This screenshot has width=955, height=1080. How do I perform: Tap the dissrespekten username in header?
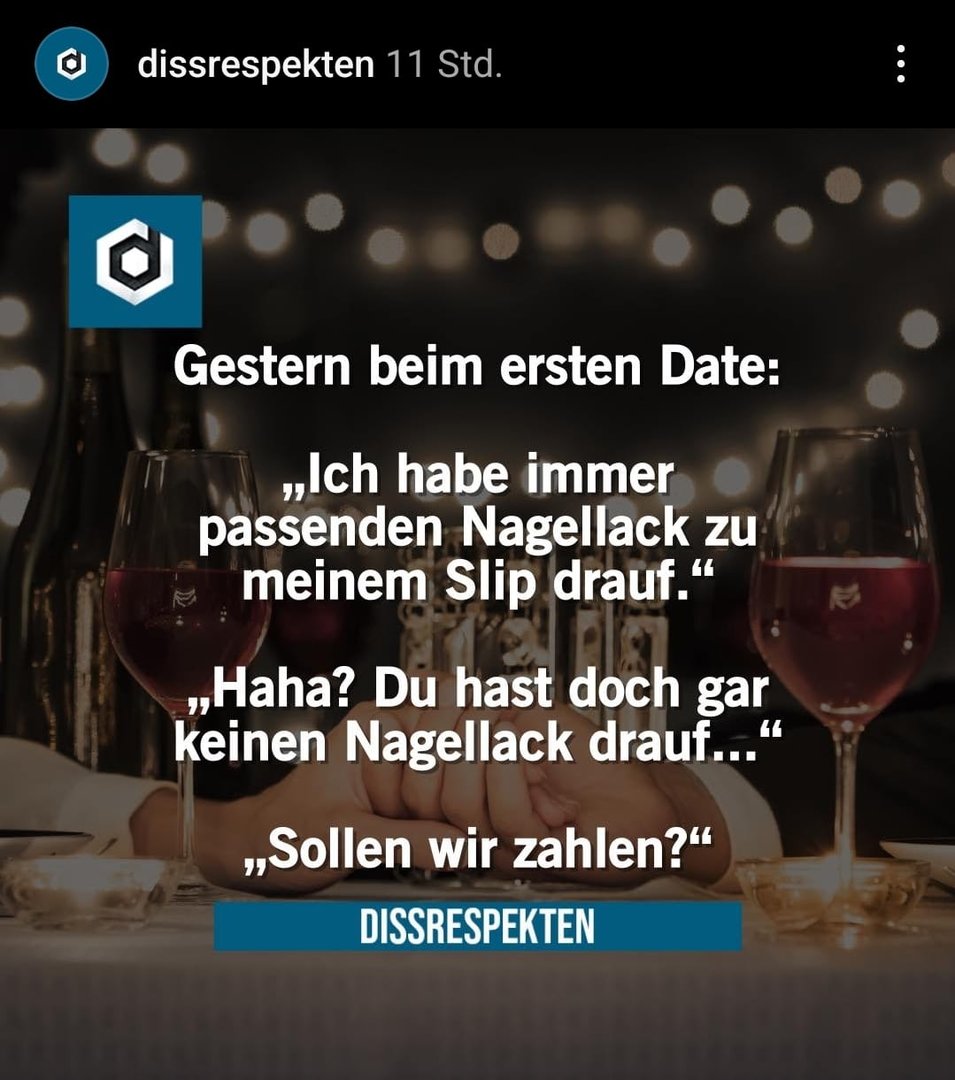(x=255, y=66)
